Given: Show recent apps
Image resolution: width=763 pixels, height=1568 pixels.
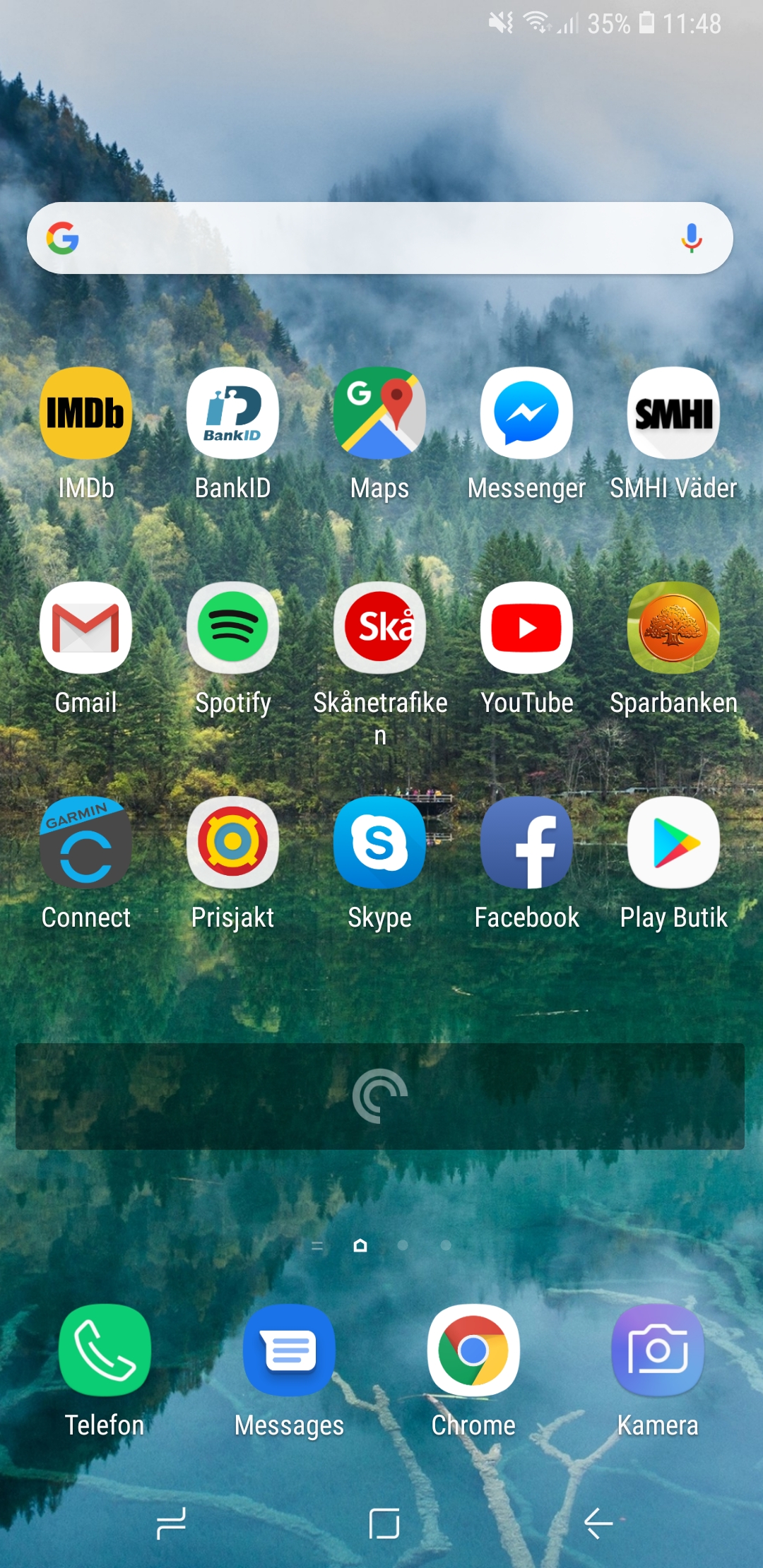Looking at the screenshot, I should pos(171,1523).
